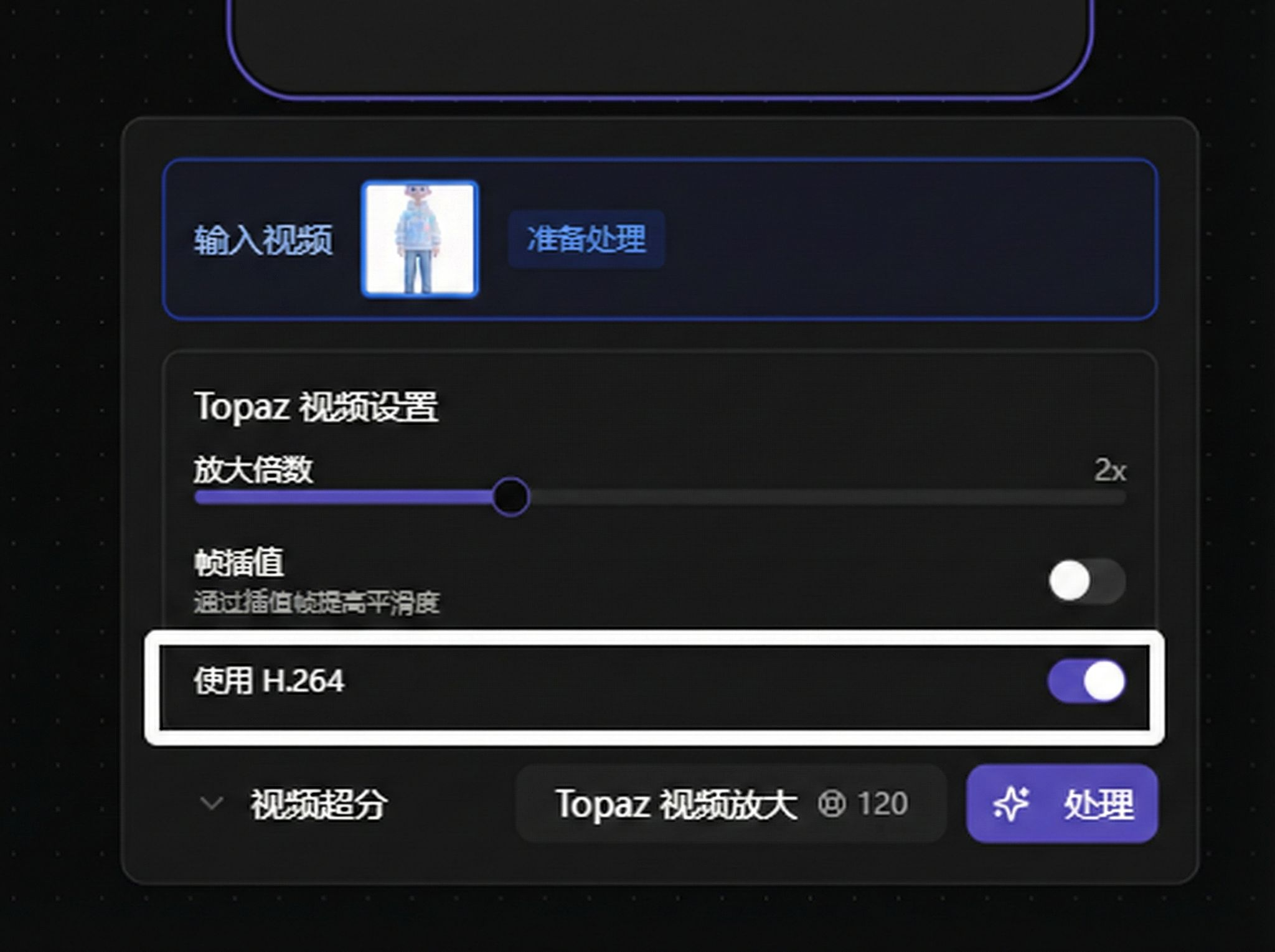Enable the 帧插值 switch
Viewport: 1275px width, 952px height.
click(1086, 581)
